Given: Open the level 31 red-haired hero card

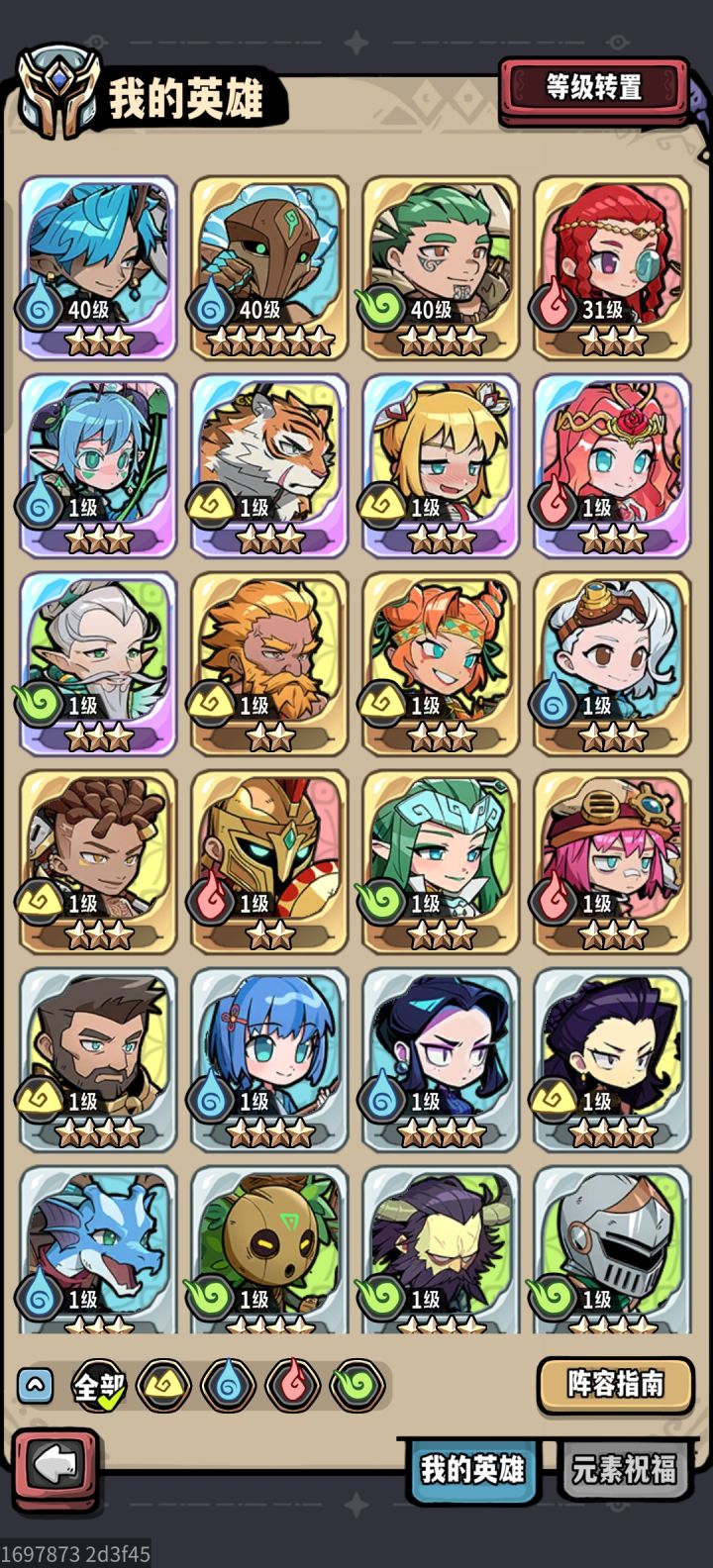Looking at the screenshot, I should click(x=612, y=267).
